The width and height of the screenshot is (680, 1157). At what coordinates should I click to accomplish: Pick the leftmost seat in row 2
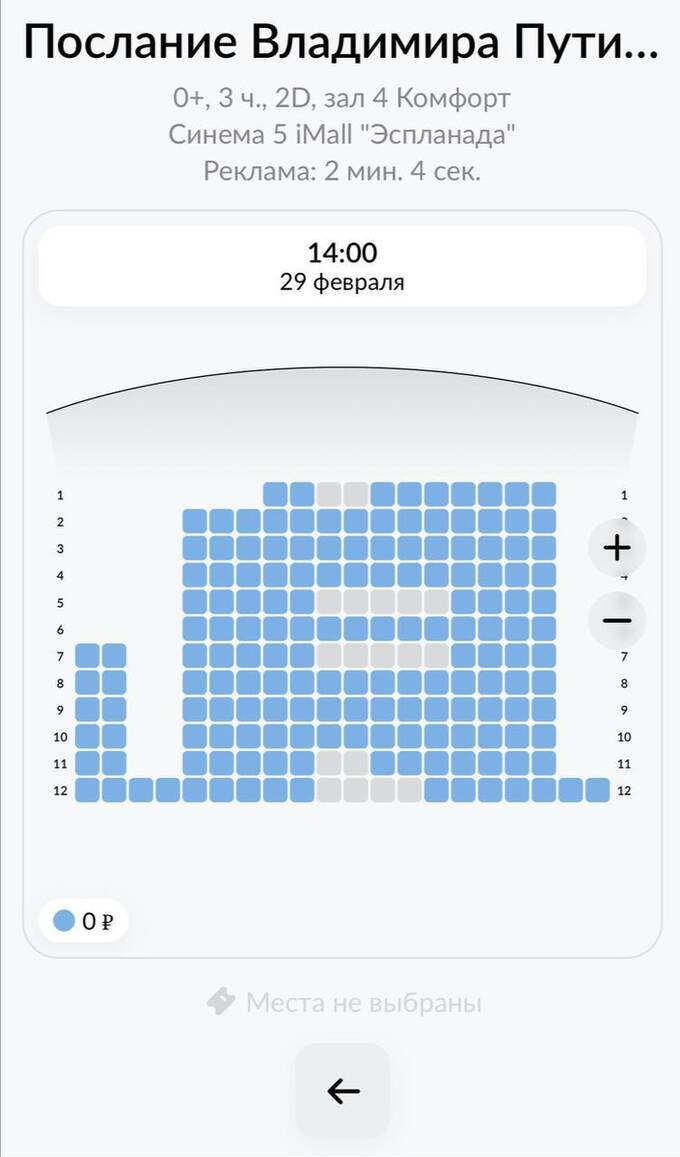195,521
